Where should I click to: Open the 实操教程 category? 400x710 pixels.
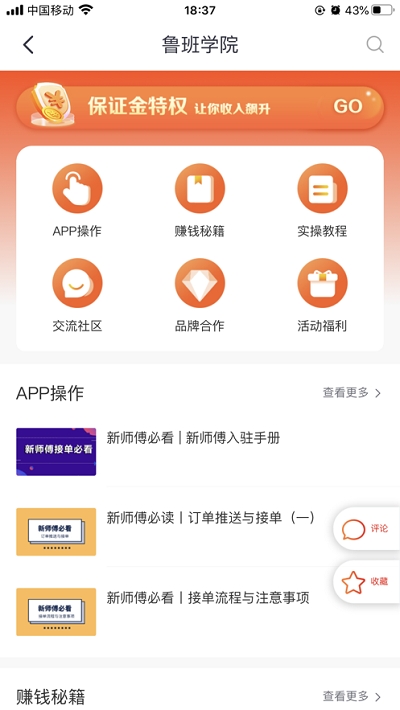tap(322, 200)
